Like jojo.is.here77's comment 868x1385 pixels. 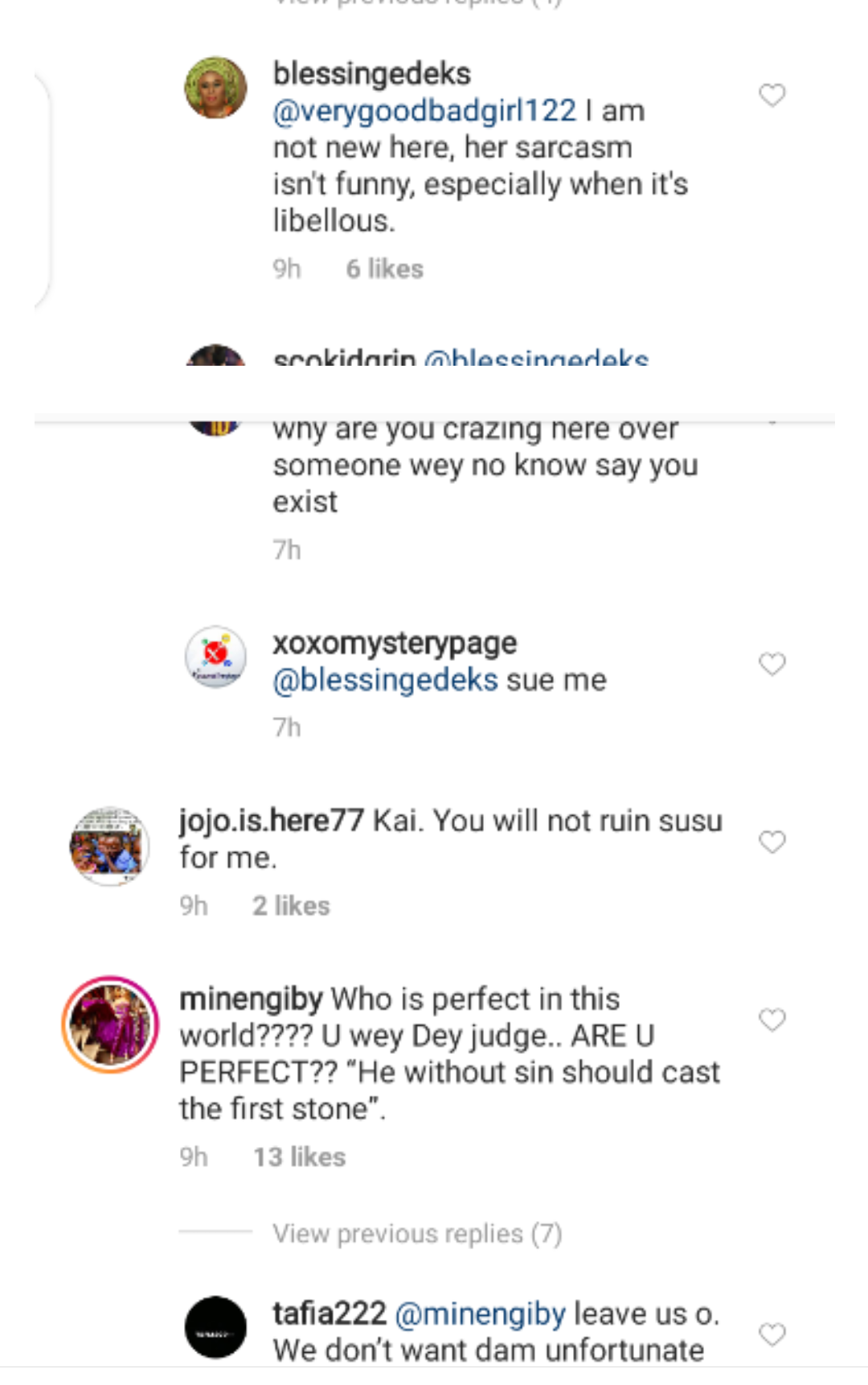[772, 842]
